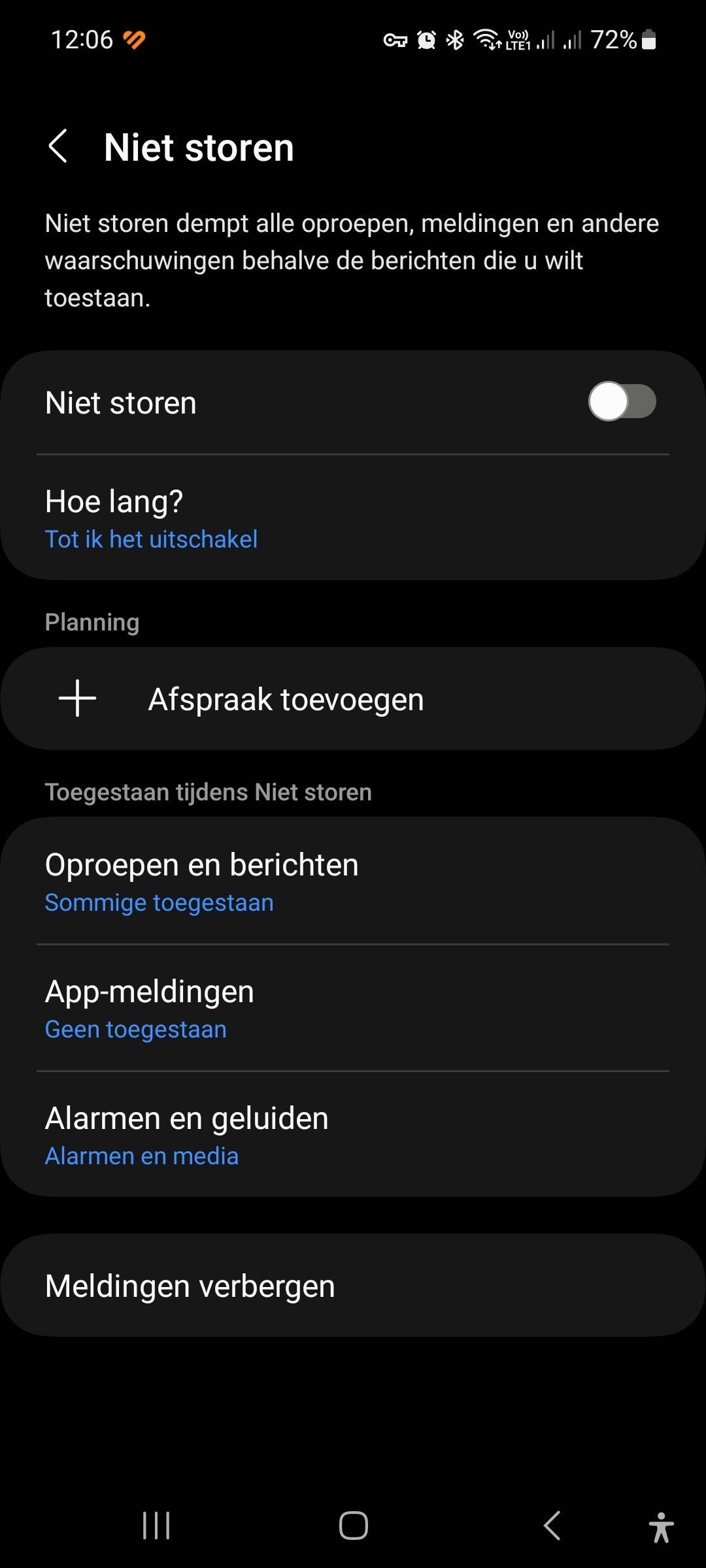Open Meldingen verbergen settings
Viewport: 706px width, 1568px height.
(x=353, y=1286)
